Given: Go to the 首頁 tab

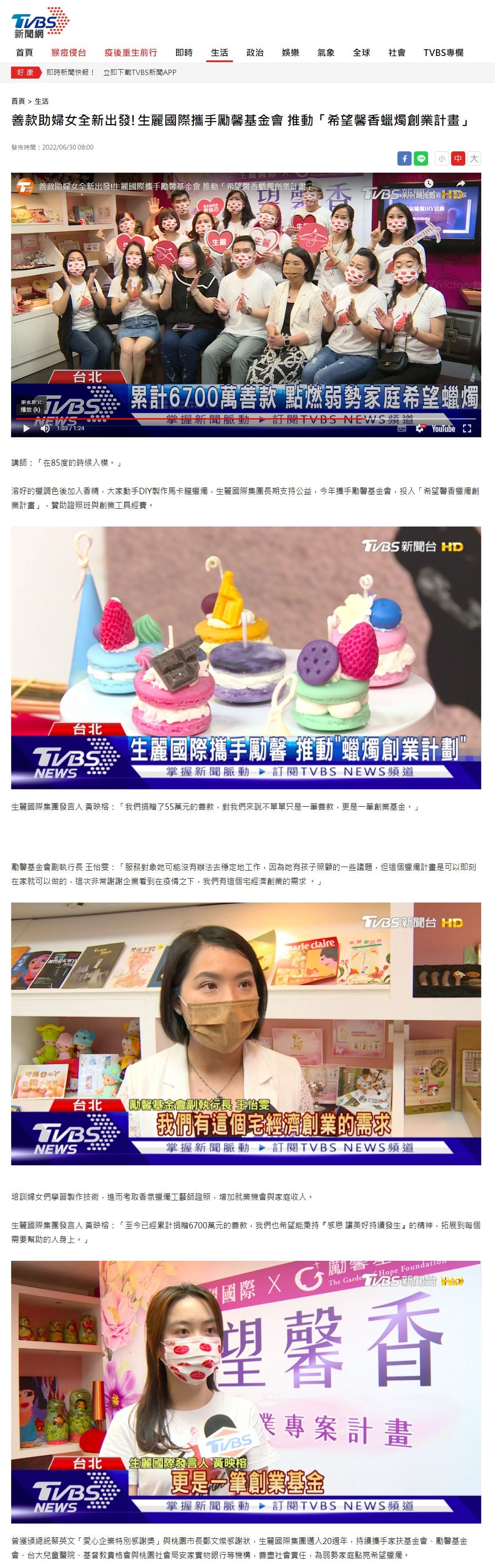Looking at the screenshot, I should coord(24,52).
